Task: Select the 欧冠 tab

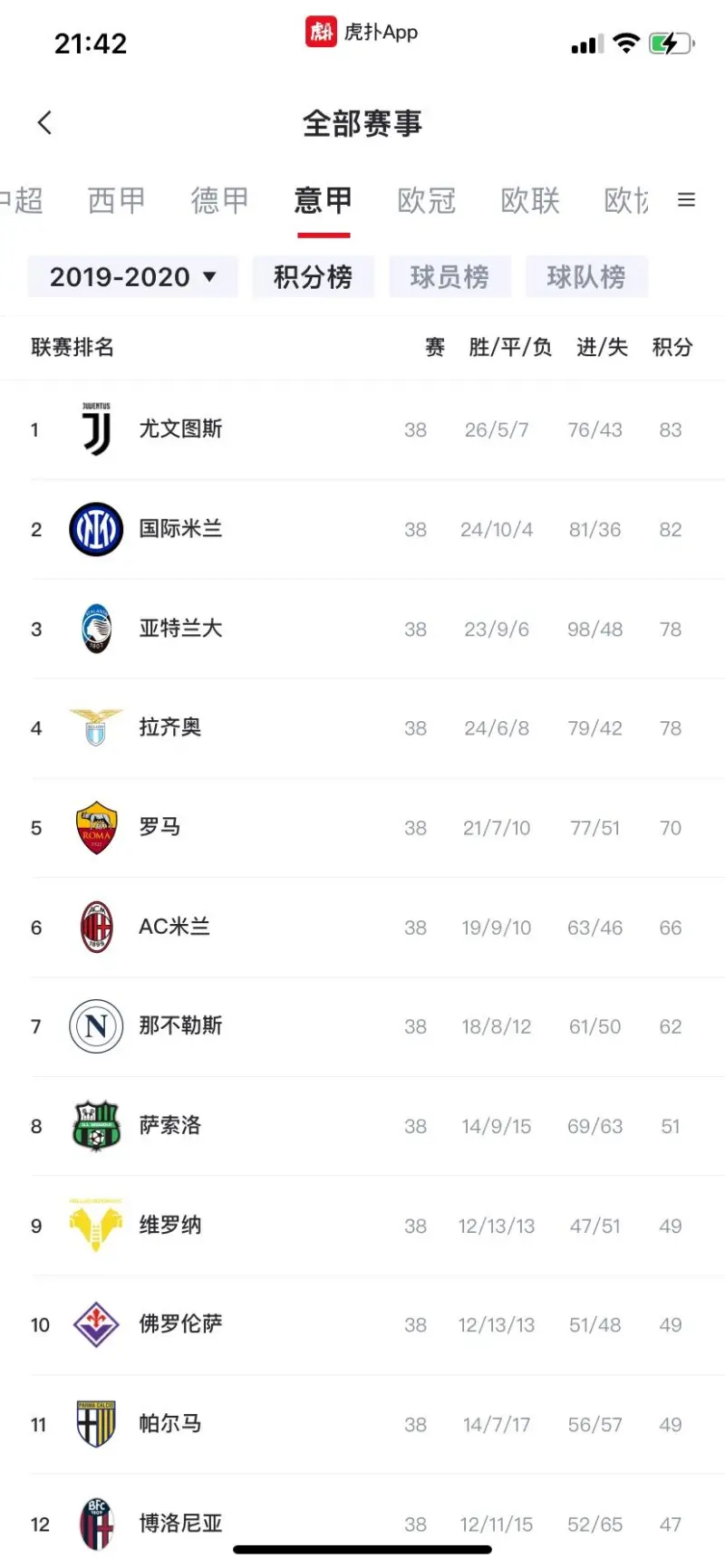Action: [x=426, y=200]
